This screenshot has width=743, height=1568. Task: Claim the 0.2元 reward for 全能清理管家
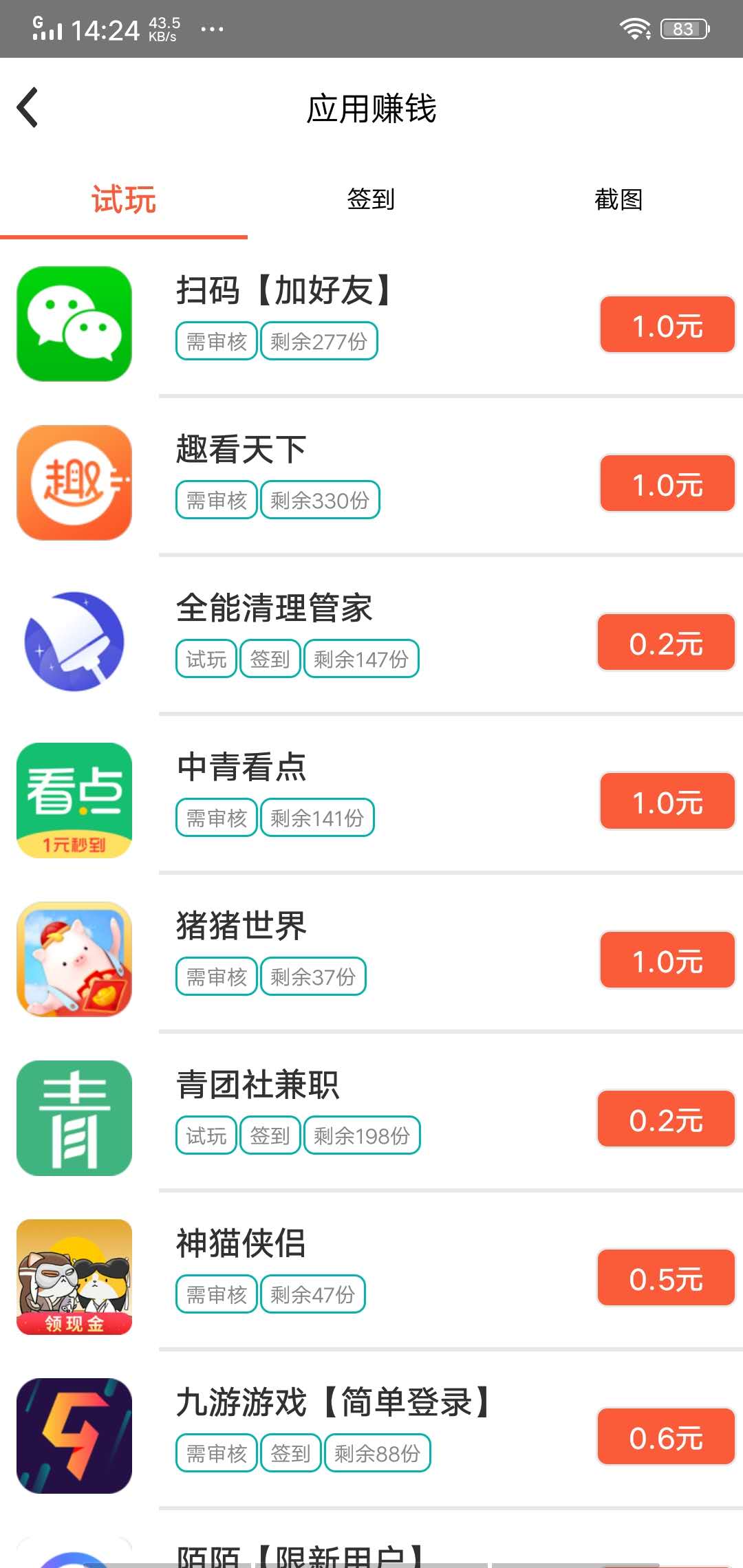(665, 644)
